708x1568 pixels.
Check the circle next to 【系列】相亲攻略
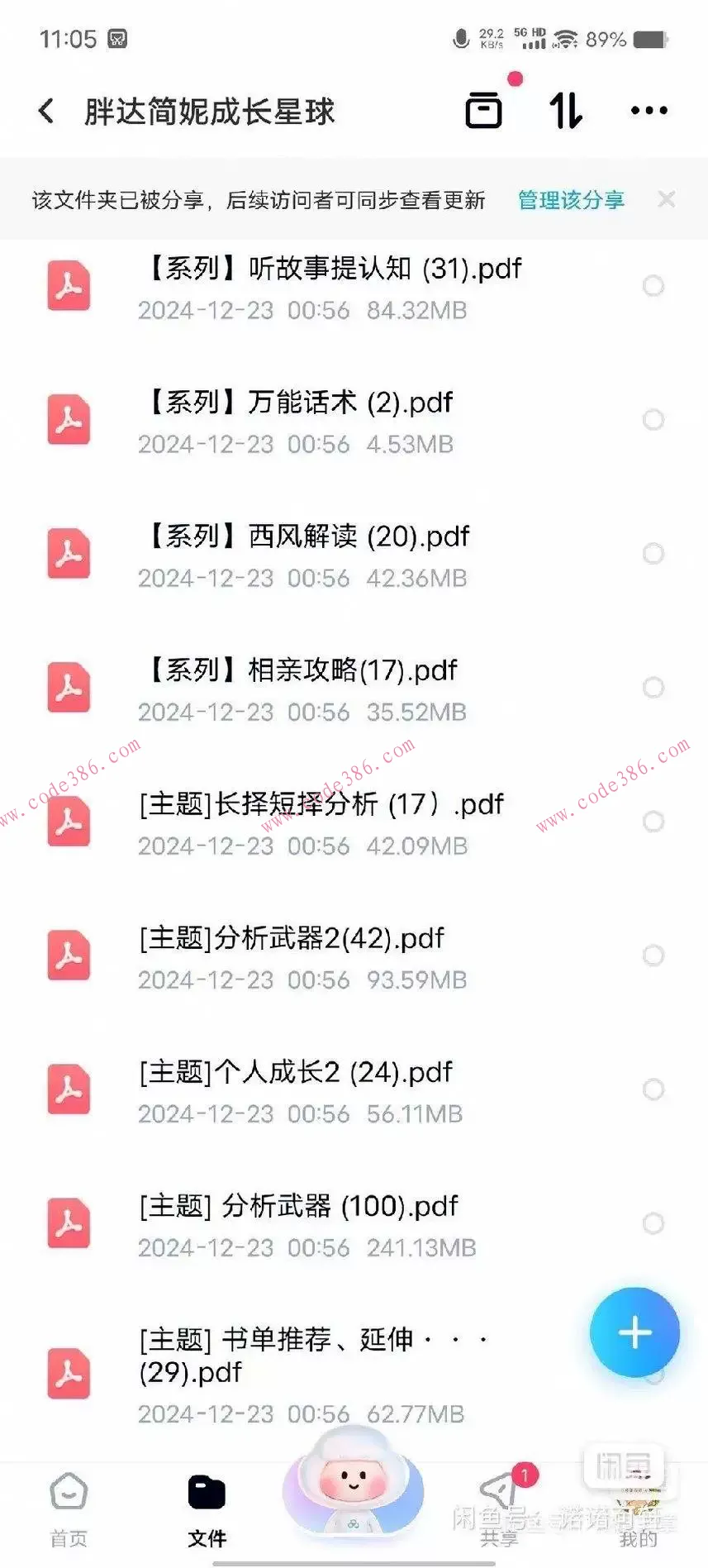pyautogui.click(x=653, y=687)
